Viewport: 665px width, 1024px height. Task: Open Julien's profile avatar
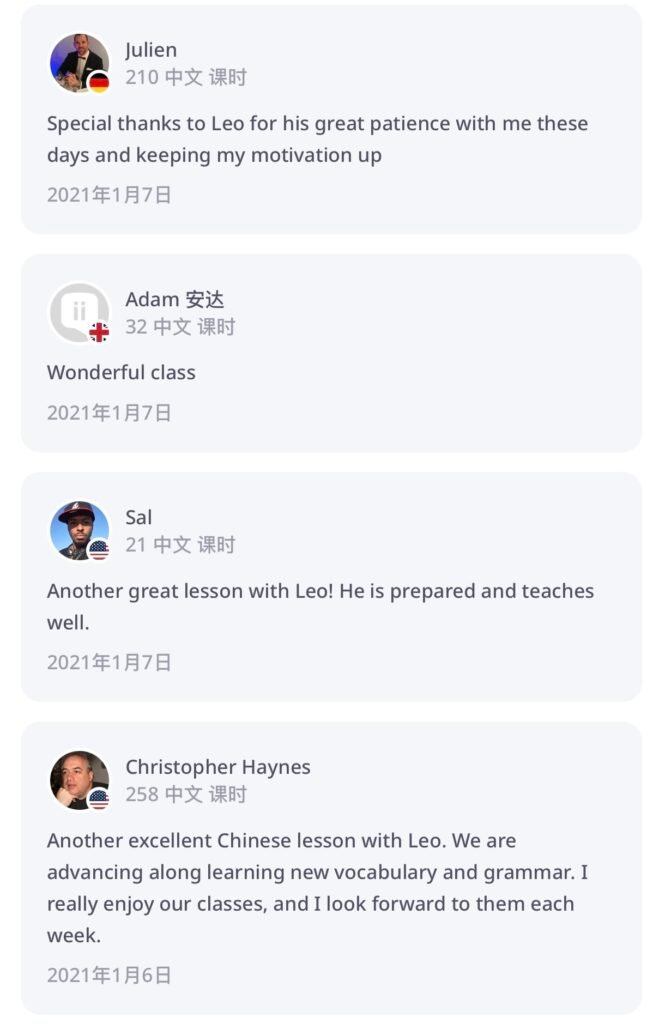[x=79, y=62]
